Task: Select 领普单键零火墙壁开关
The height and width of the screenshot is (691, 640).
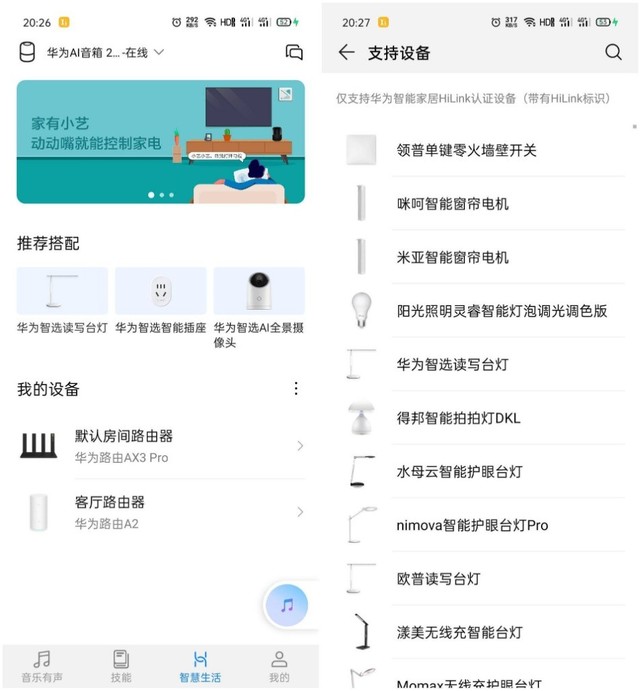Action: [x=466, y=150]
